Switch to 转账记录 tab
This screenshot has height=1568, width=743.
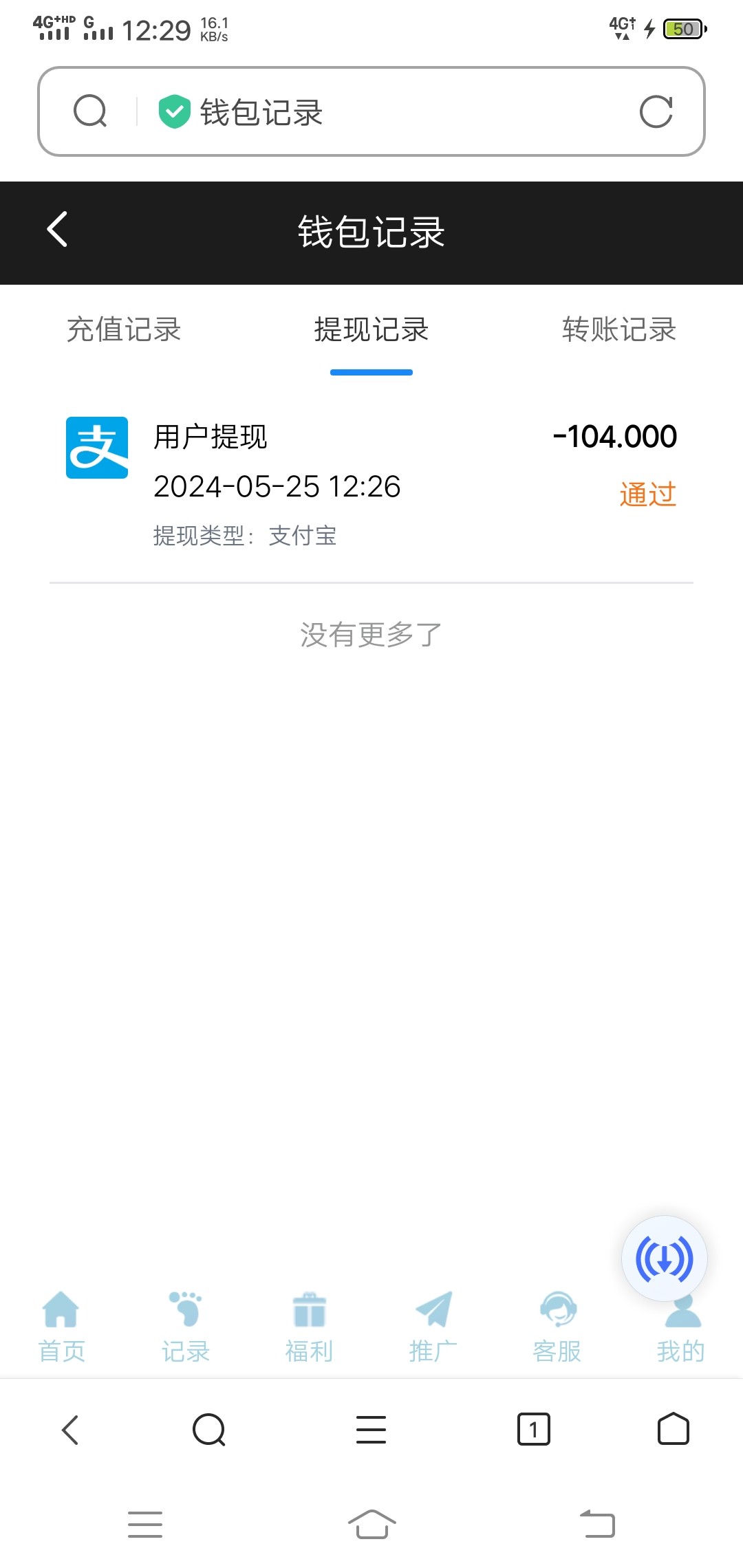(618, 330)
